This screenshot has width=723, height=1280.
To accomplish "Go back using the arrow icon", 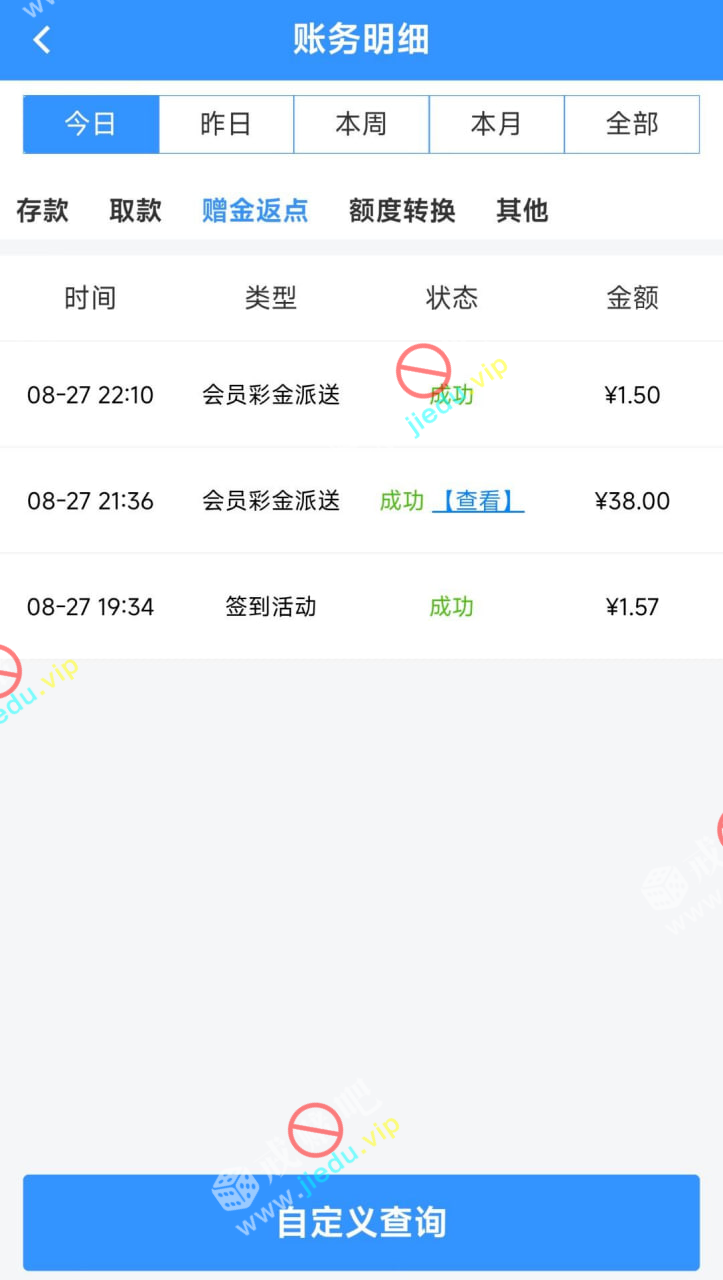I will tap(42, 40).
